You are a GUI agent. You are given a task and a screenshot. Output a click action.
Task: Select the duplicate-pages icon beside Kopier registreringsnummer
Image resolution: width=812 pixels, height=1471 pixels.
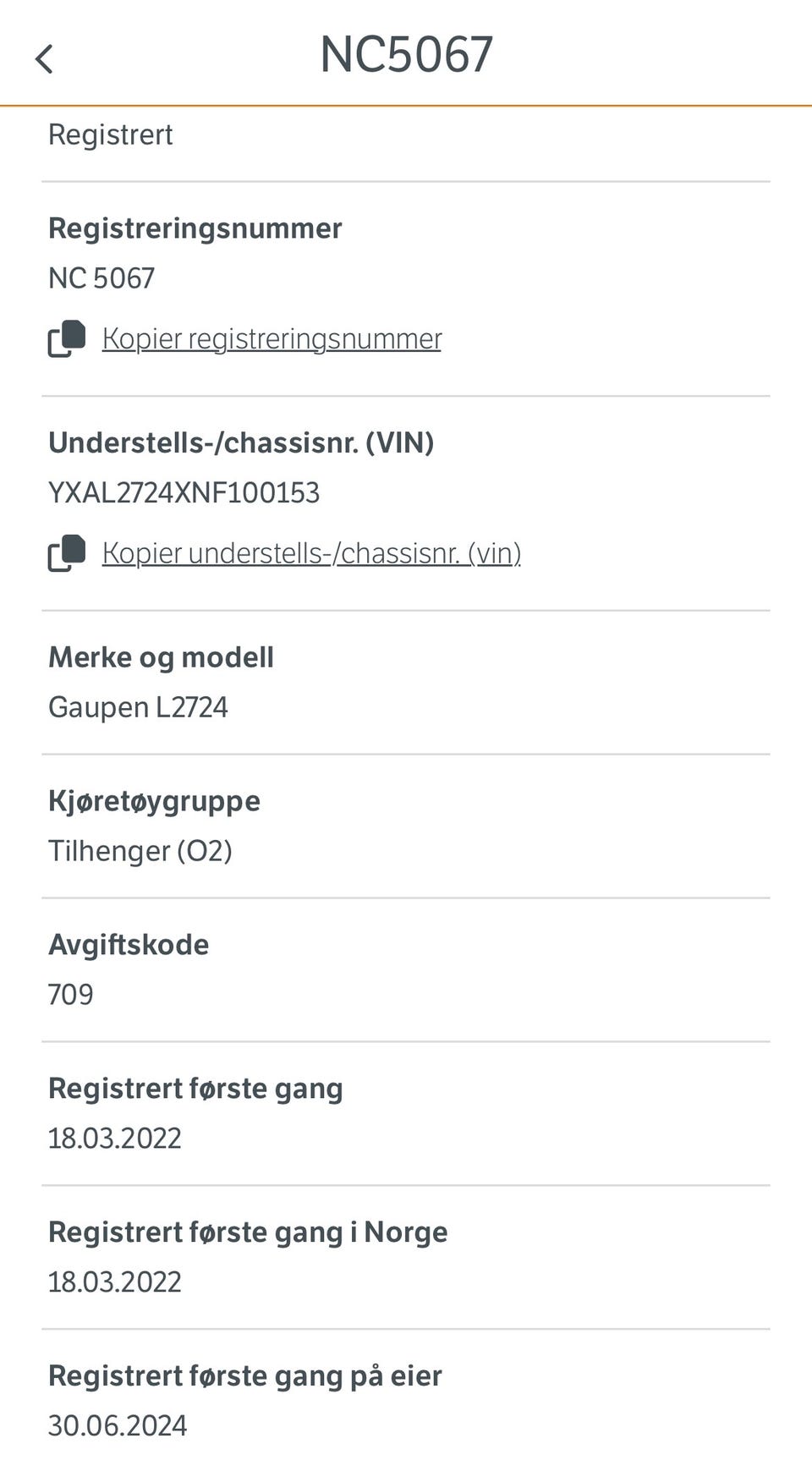tap(65, 338)
